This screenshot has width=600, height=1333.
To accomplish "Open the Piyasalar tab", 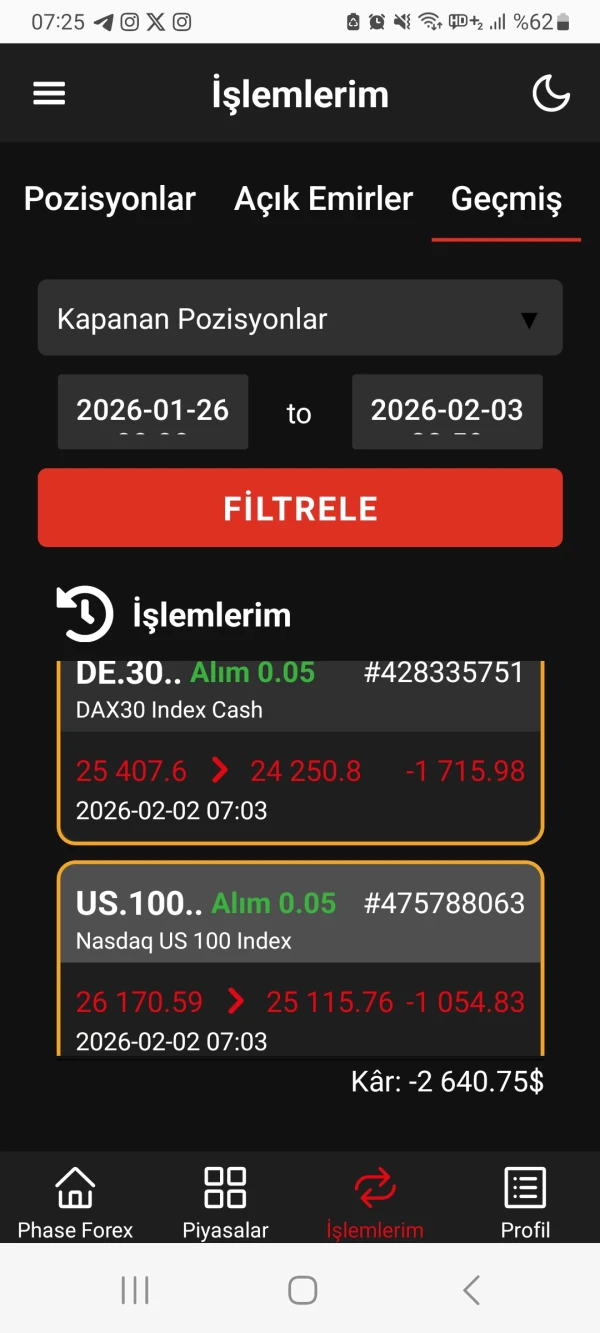I will click(x=225, y=1203).
